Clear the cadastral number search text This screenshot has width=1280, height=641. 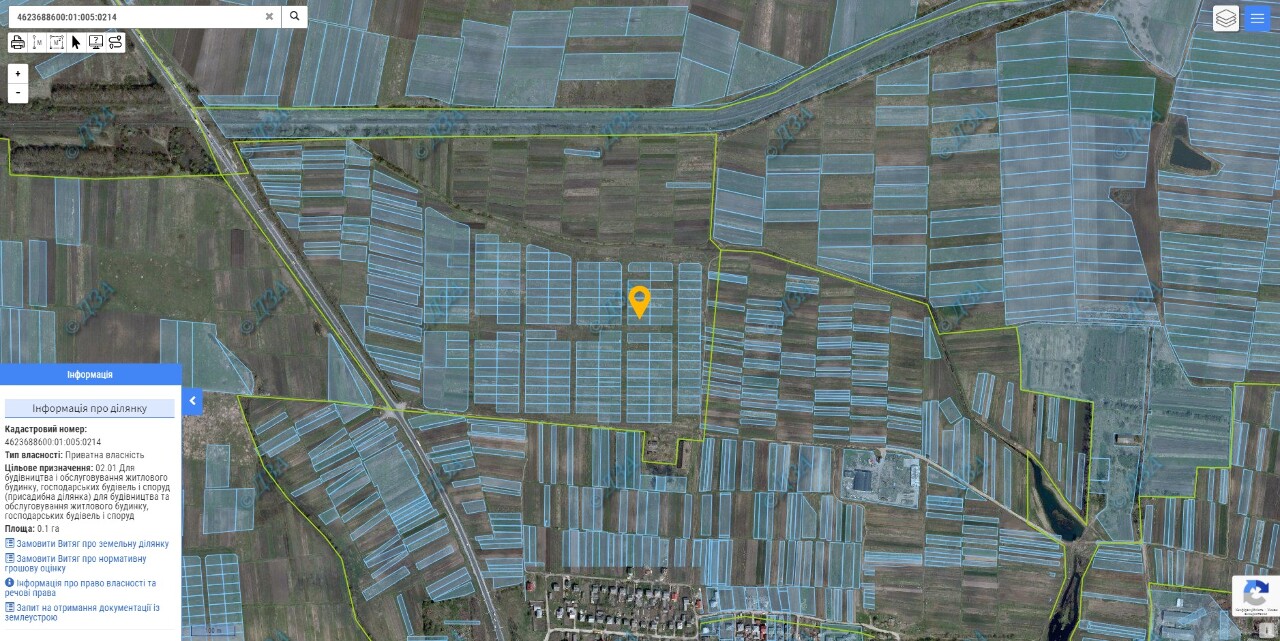[x=269, y=17]
